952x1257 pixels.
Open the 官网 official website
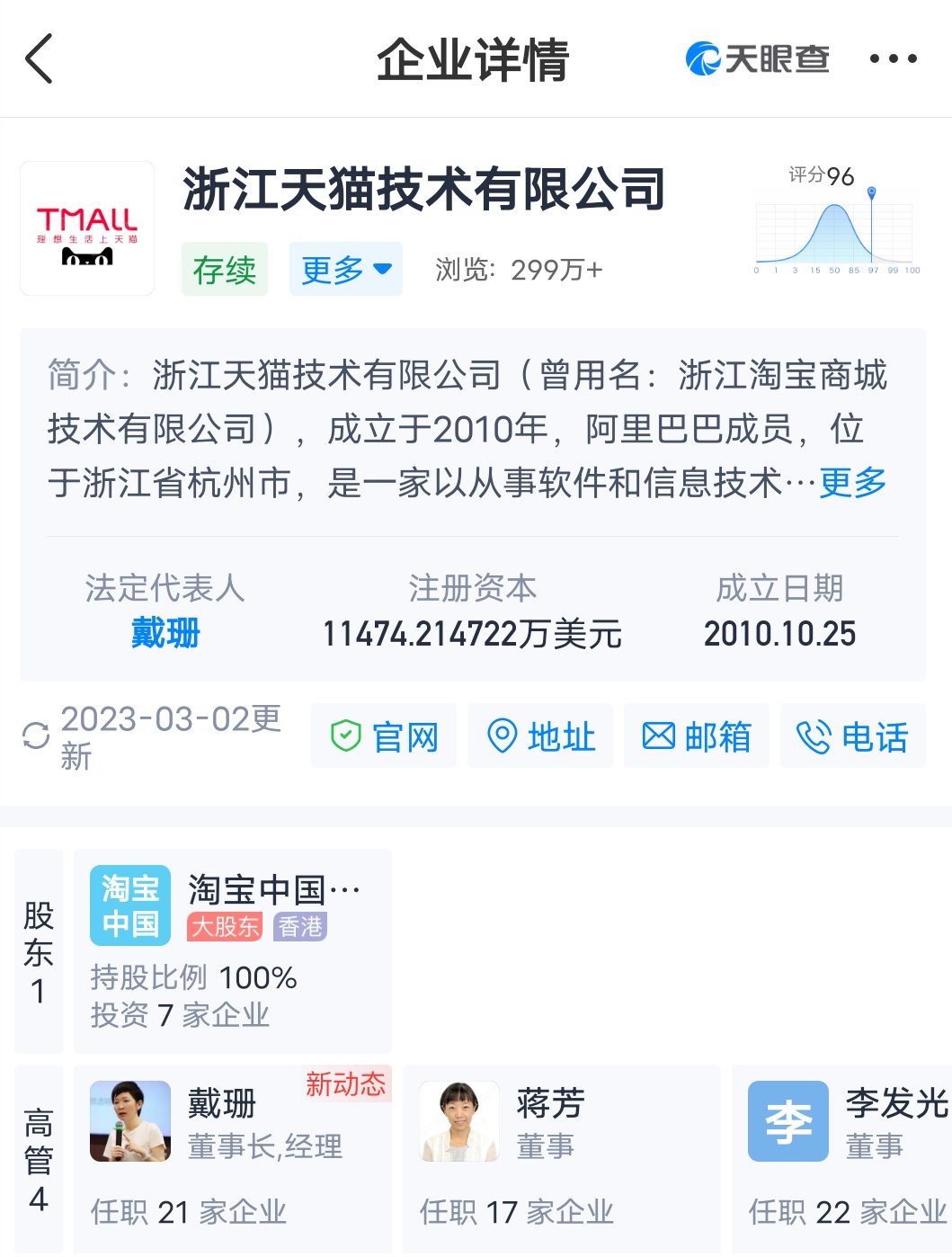(x=384, y=736)
